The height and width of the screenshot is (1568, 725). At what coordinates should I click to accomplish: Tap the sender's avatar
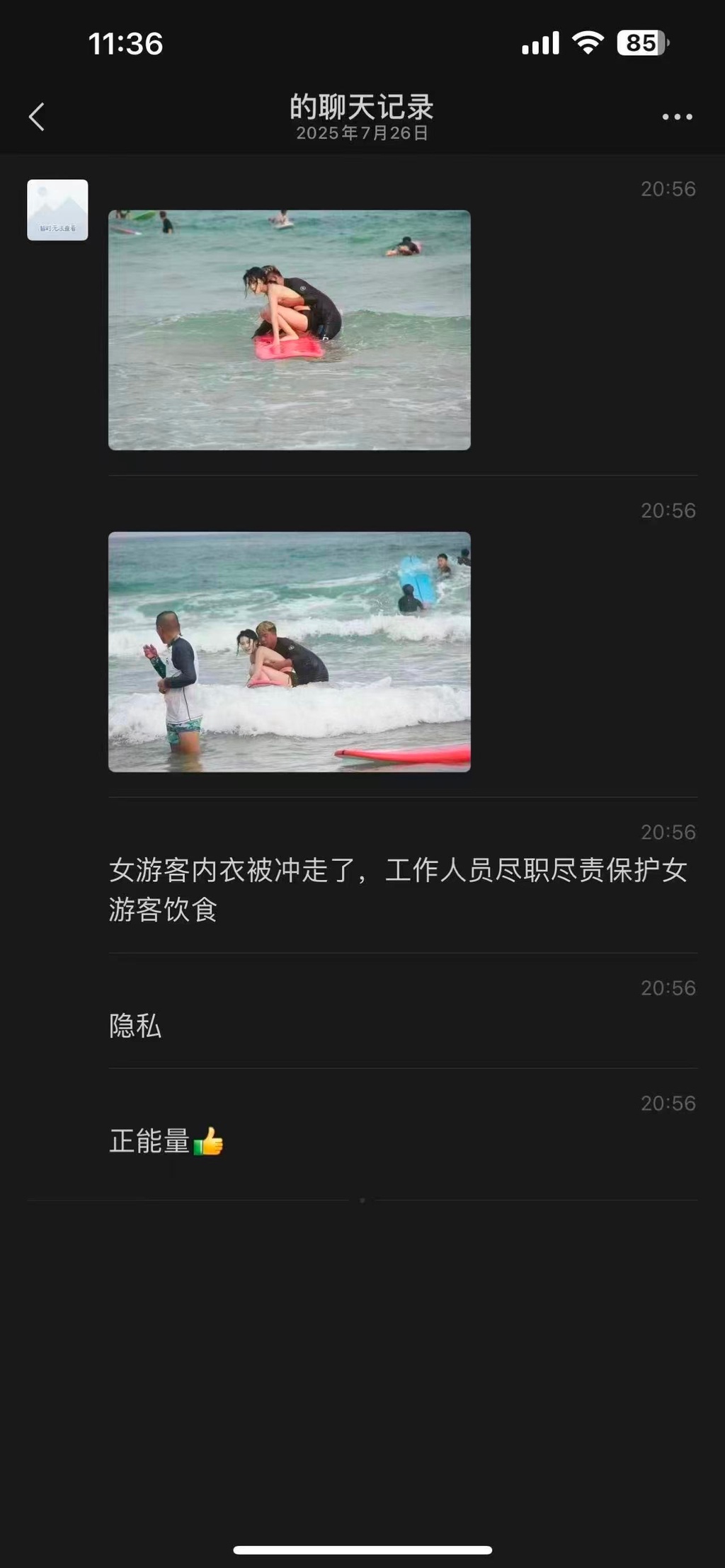(57, 210)
